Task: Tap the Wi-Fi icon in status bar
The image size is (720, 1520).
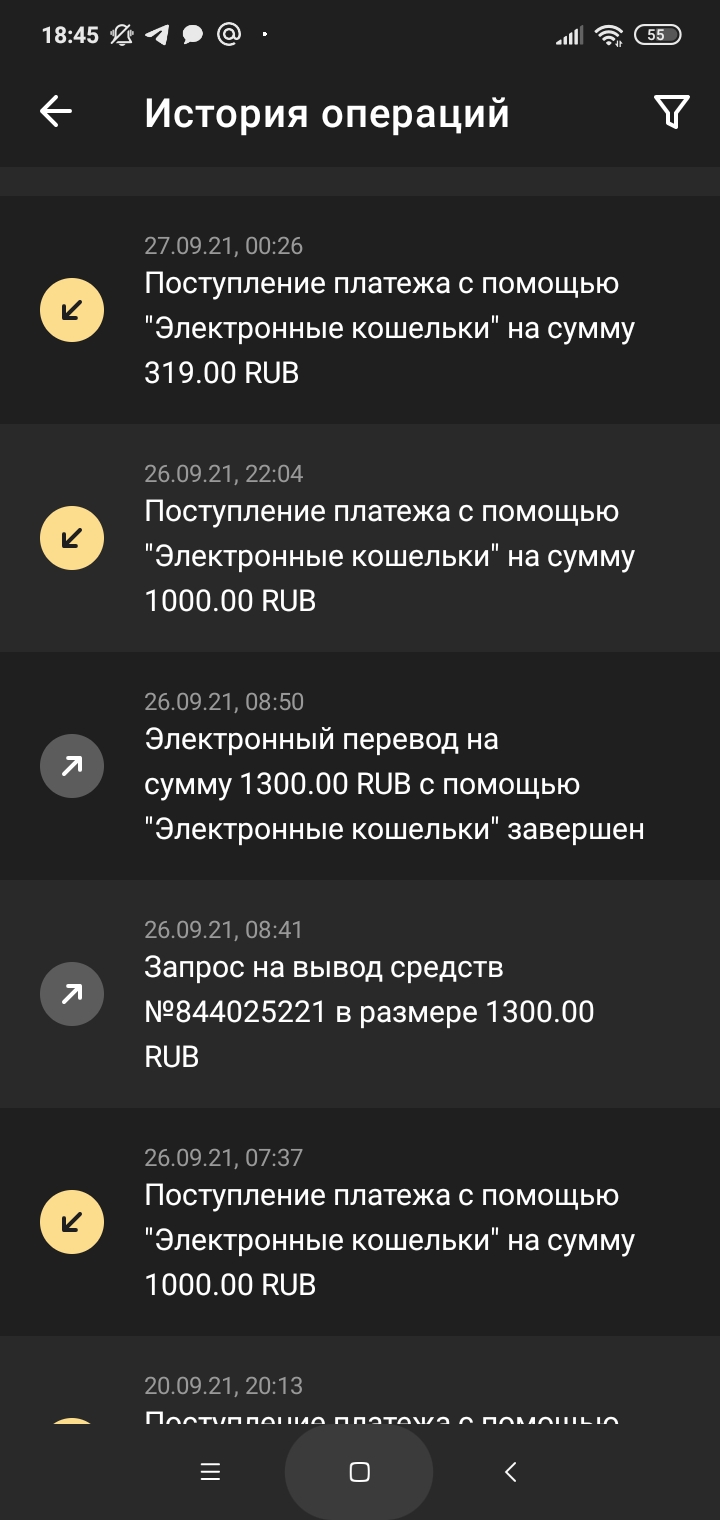Action: (x=612, y=33)
